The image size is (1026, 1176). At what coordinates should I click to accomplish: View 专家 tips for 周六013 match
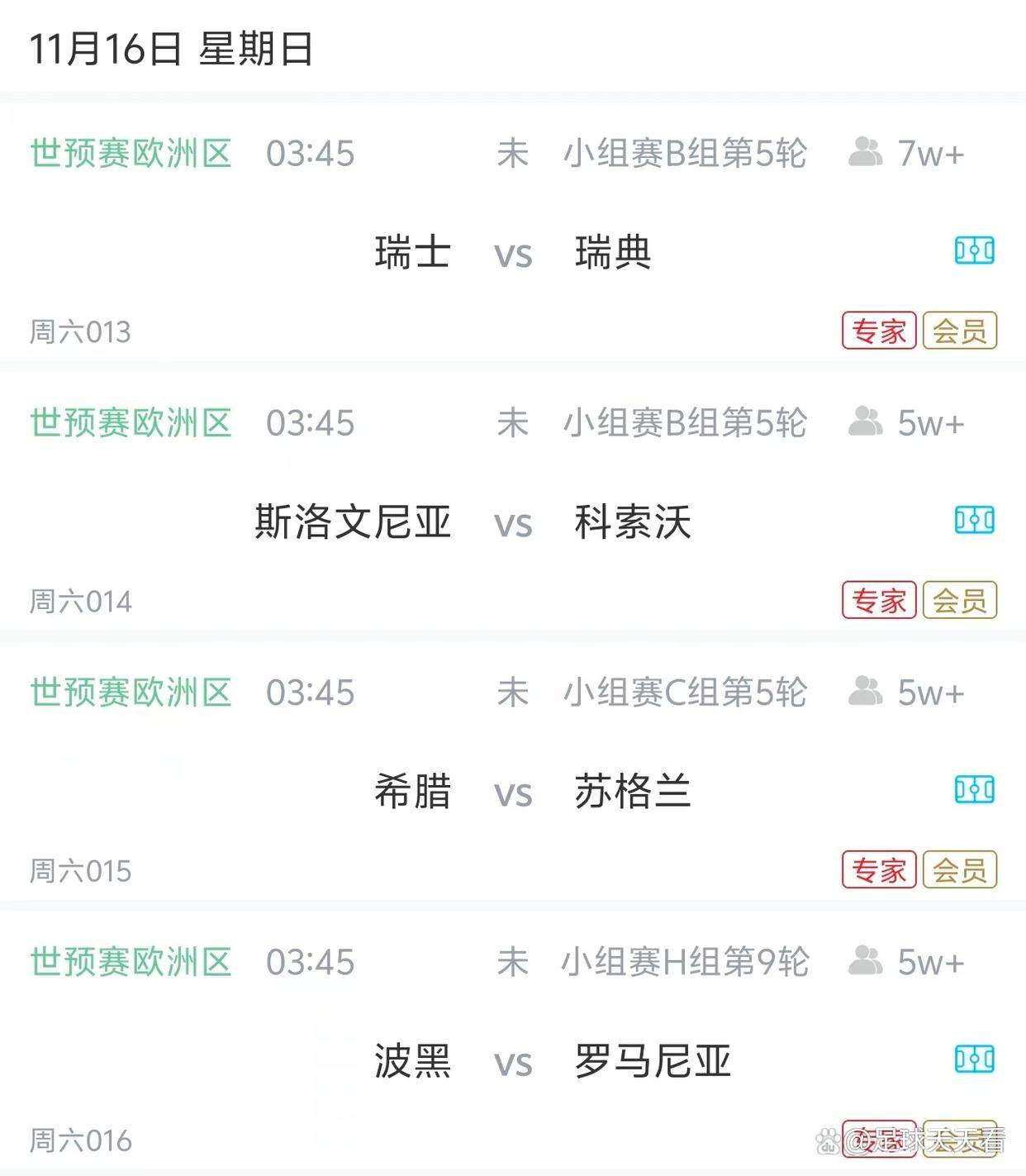[879, 331]
